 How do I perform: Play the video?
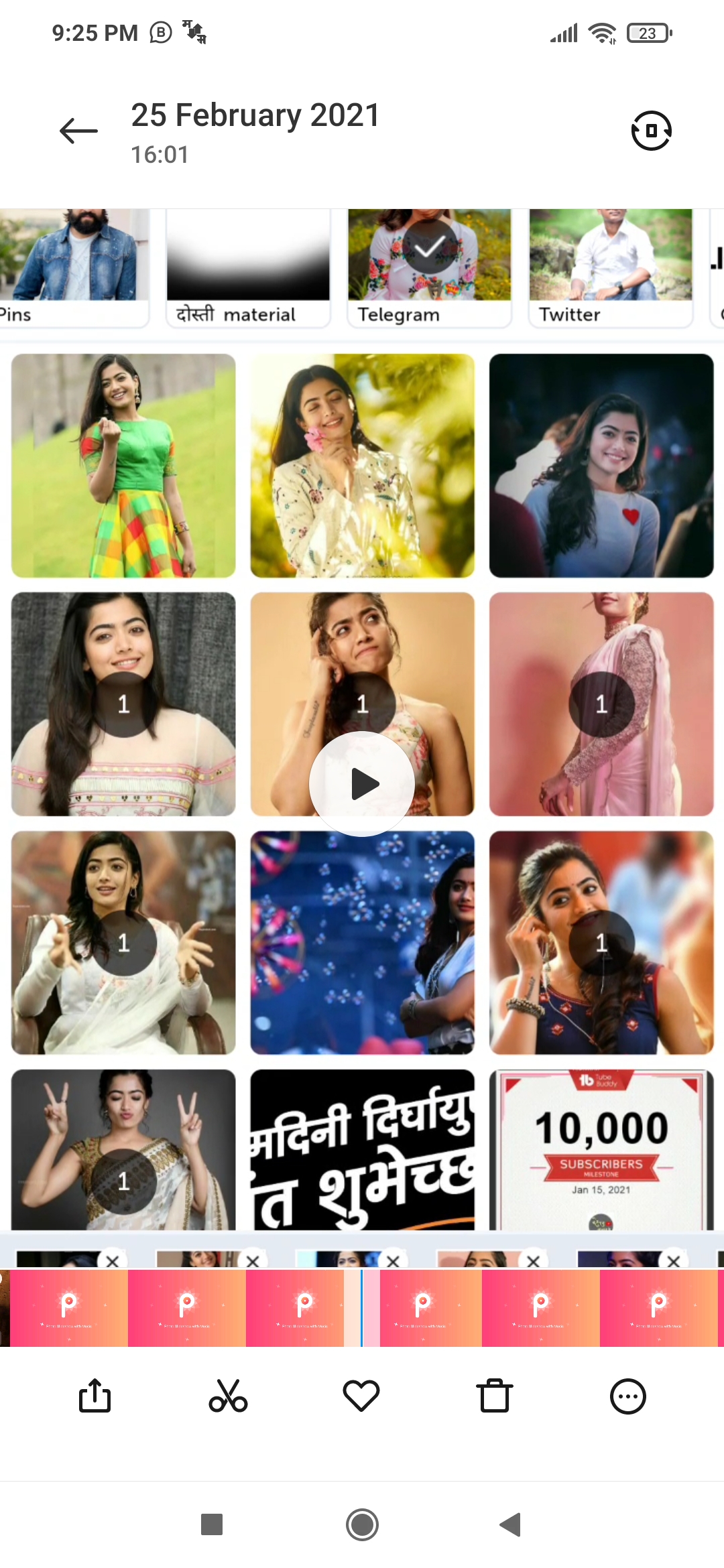pos(362,784)
